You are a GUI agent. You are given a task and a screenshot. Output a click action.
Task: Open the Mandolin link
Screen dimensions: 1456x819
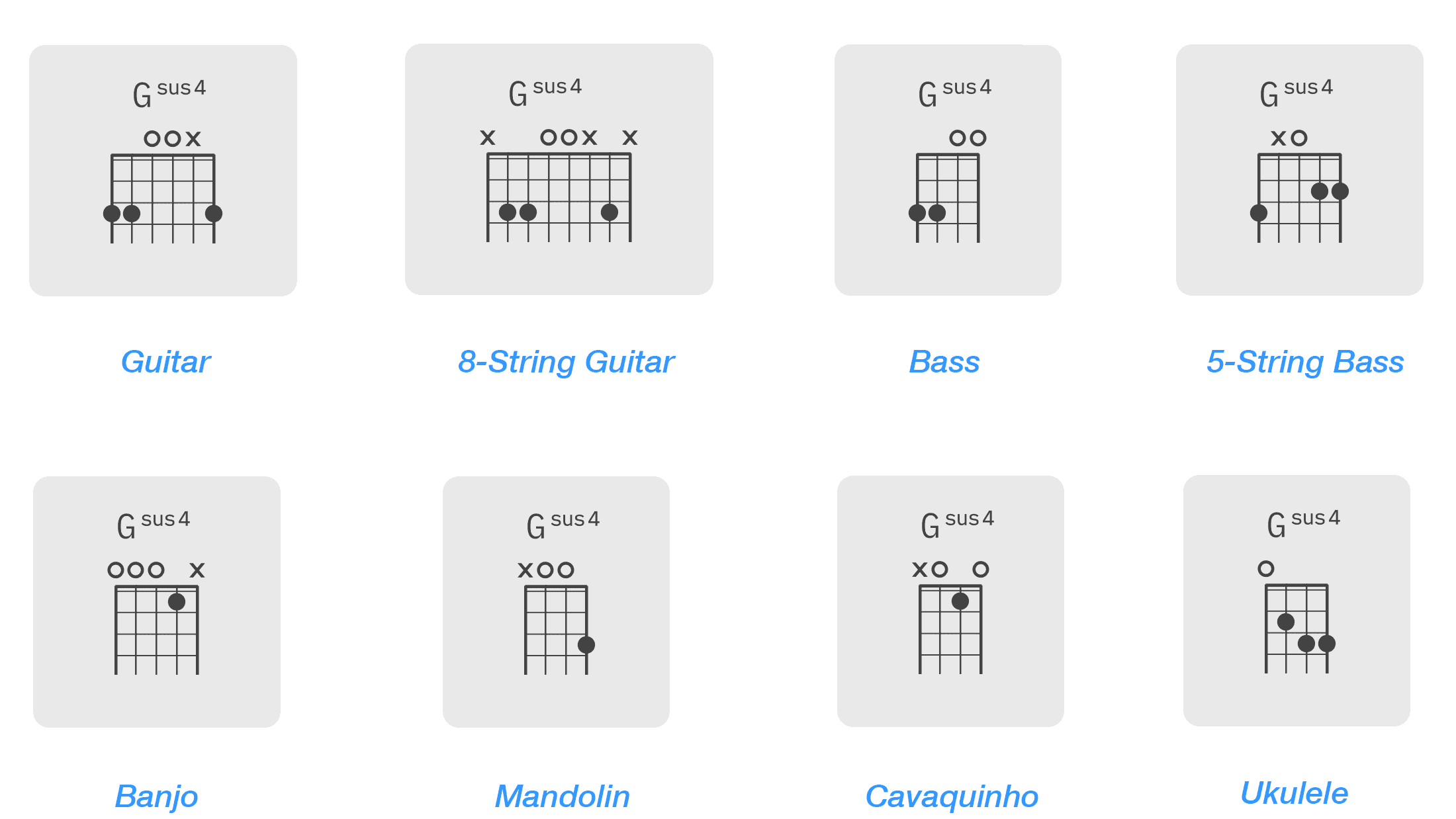562,796
